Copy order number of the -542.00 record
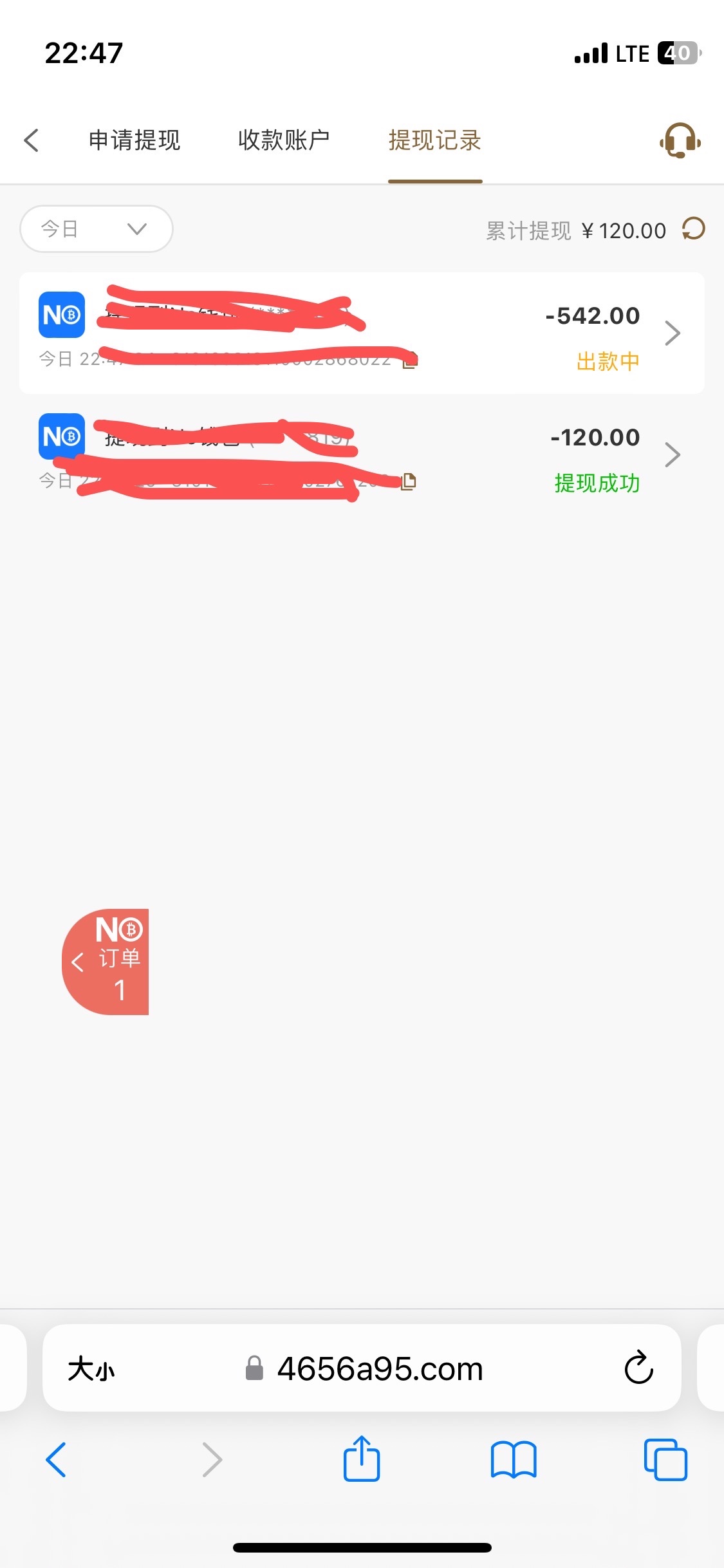Screen dimensions: 724x1568 point(410,360)
